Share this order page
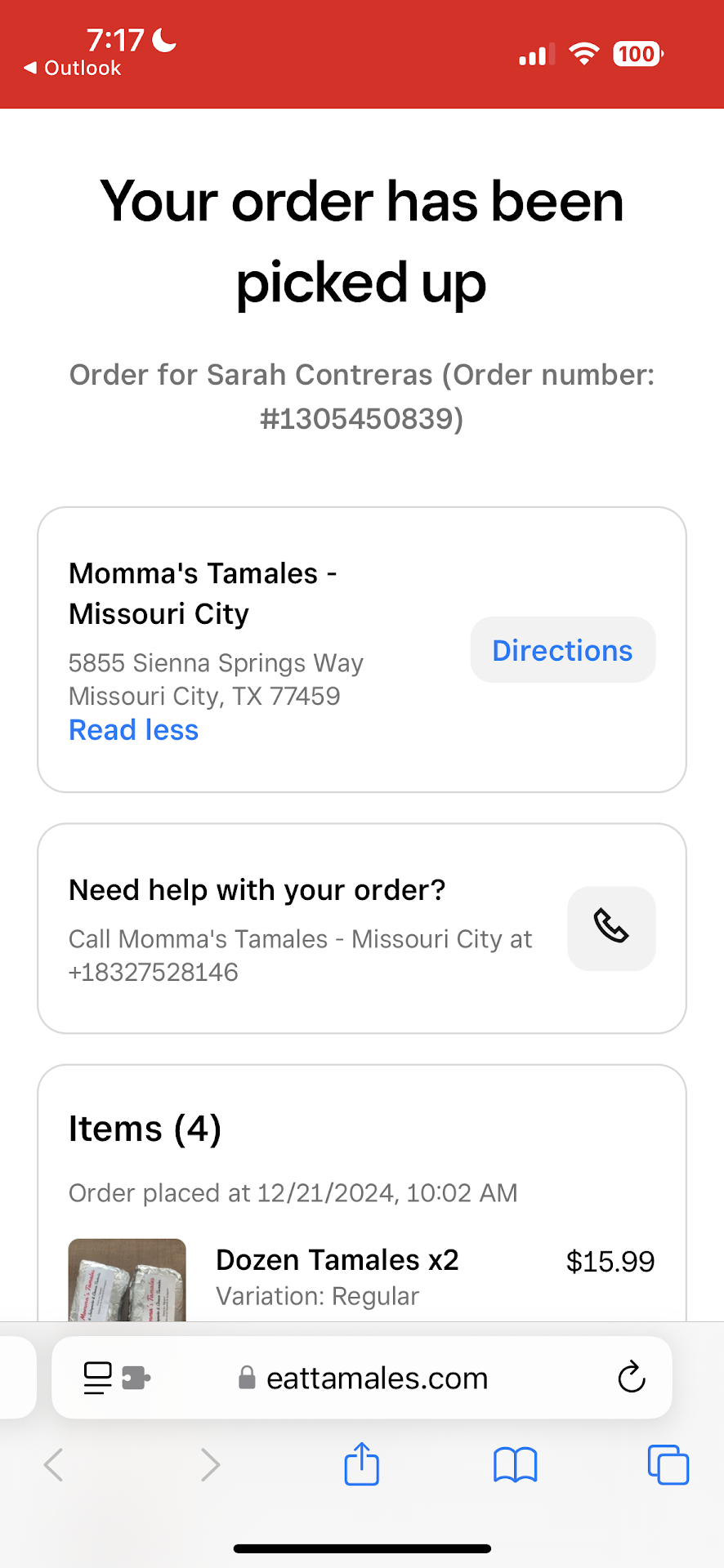724x1568 pixels. click(x=361, y=1463)
